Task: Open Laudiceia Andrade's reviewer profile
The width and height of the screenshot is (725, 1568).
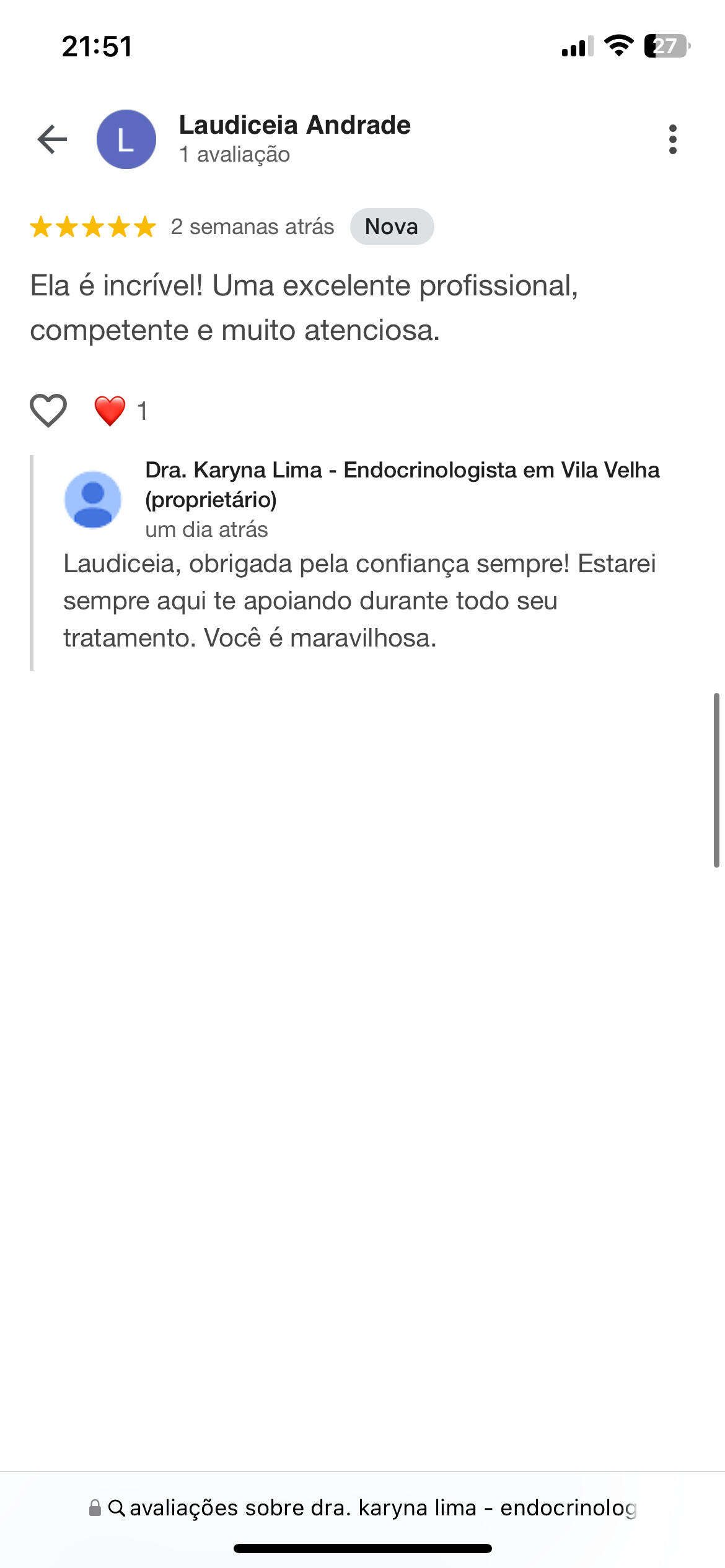Action: coord(294,126)
